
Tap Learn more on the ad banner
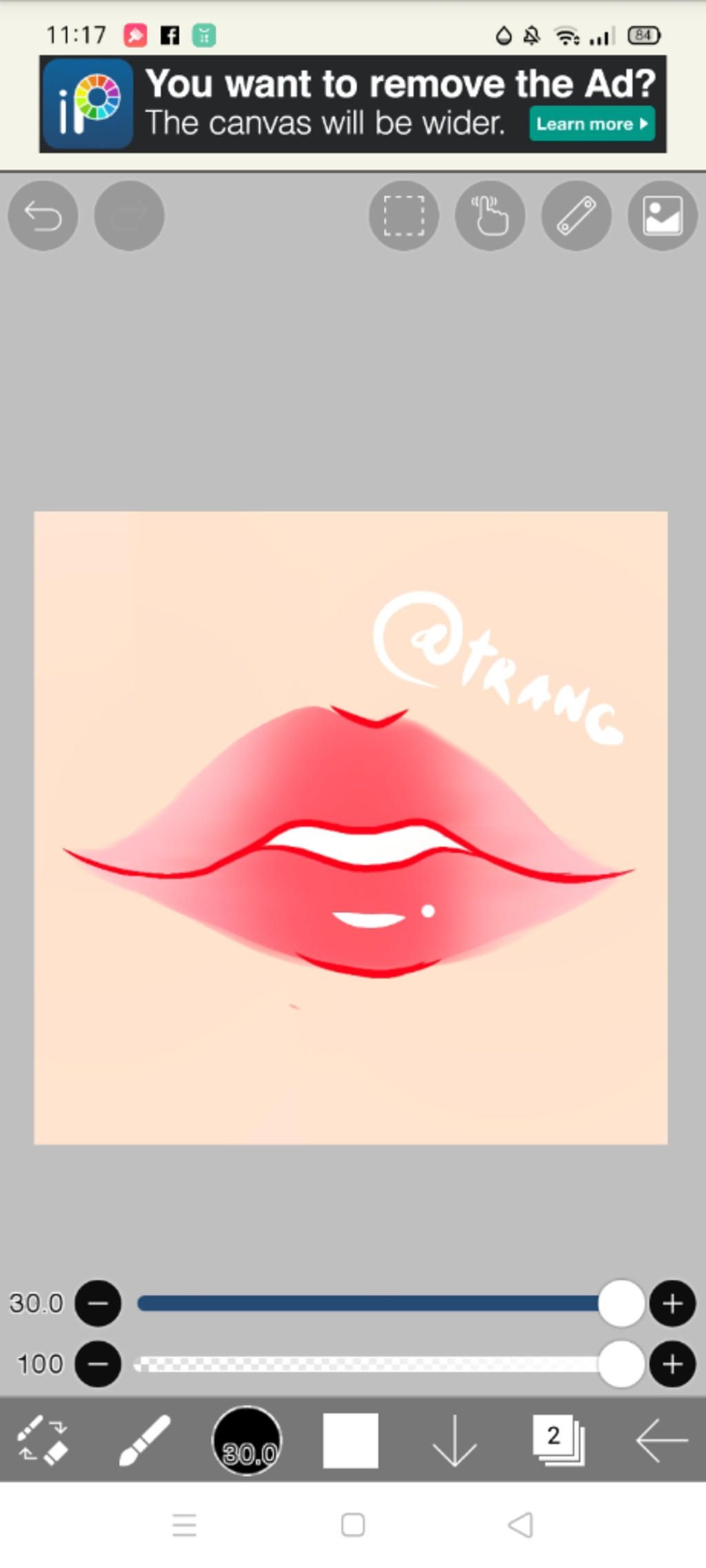point(592,124)
